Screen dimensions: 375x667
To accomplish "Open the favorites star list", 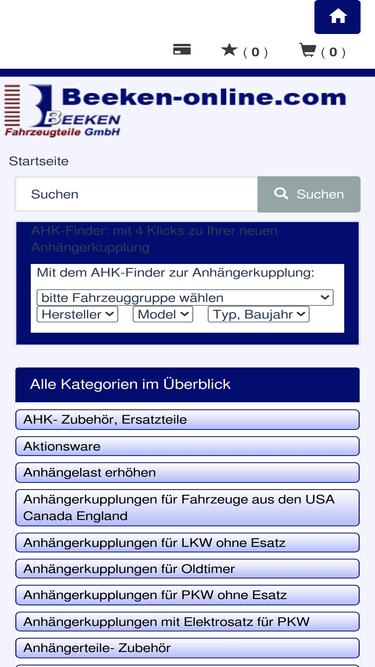I will click(244, 51).
